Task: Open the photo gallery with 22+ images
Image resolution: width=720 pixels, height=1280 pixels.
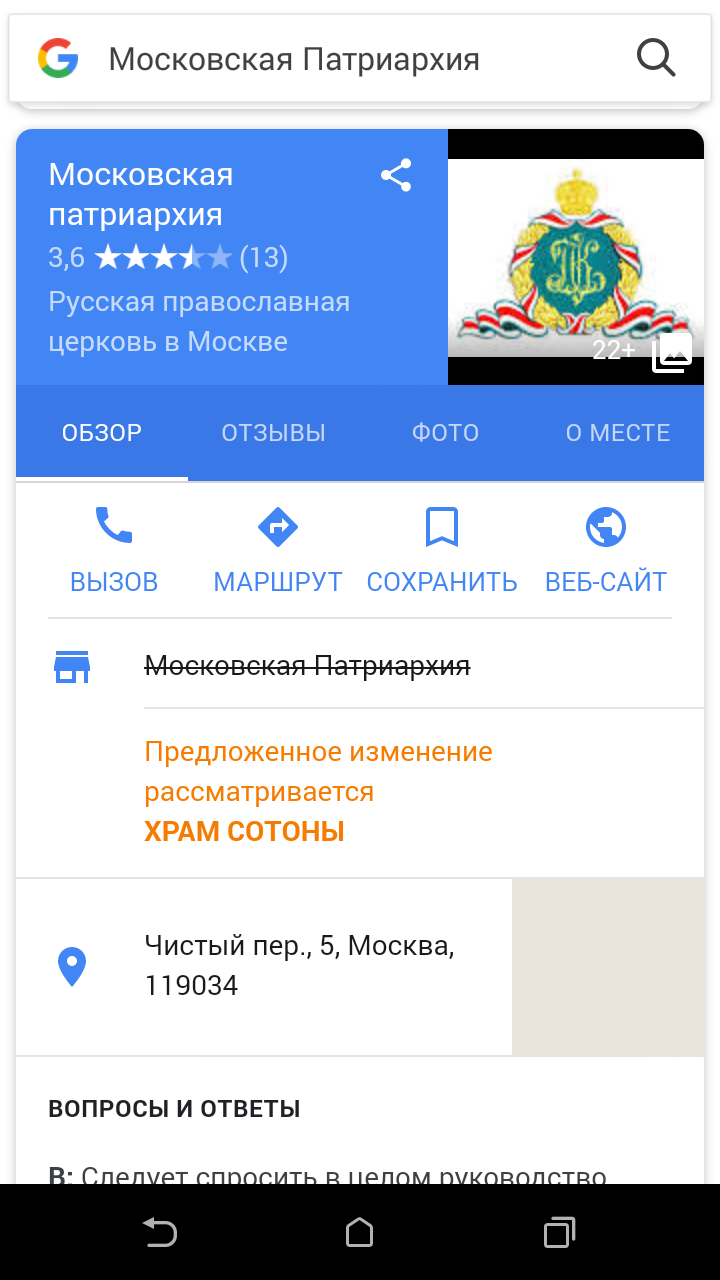Action: point(576,258)
